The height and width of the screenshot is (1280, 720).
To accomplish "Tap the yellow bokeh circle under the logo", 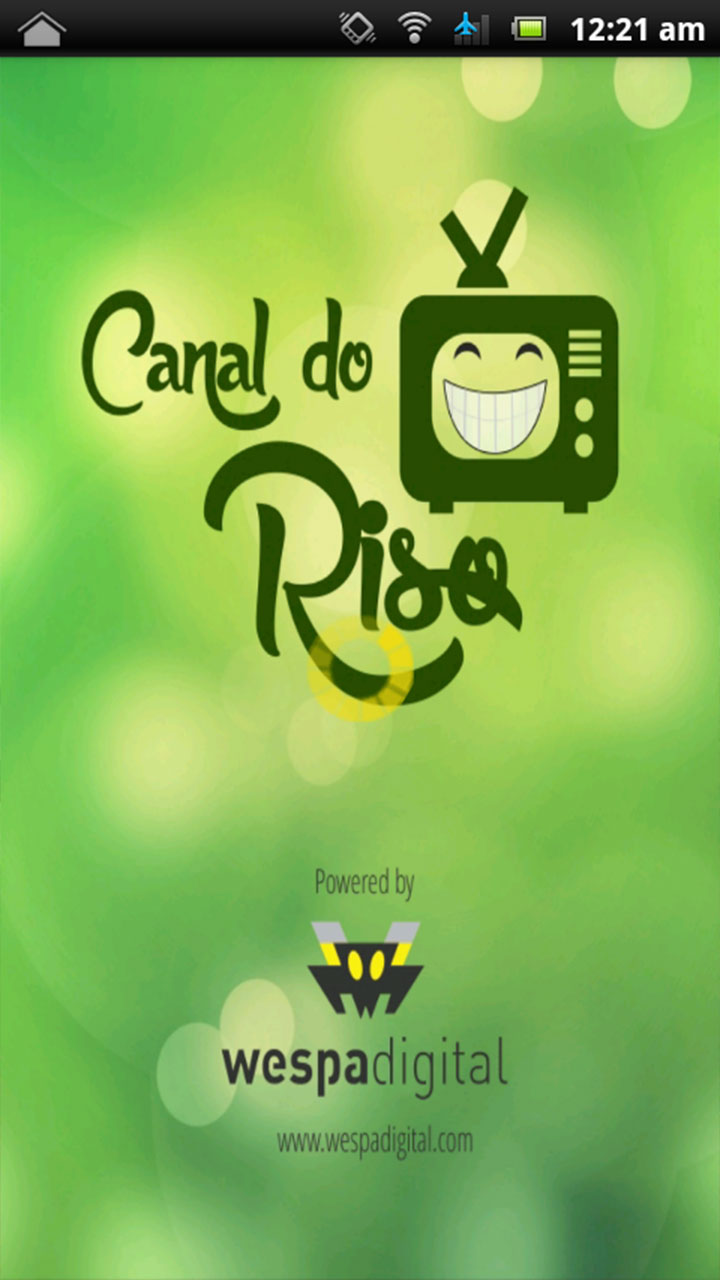I will coord(362,665).
